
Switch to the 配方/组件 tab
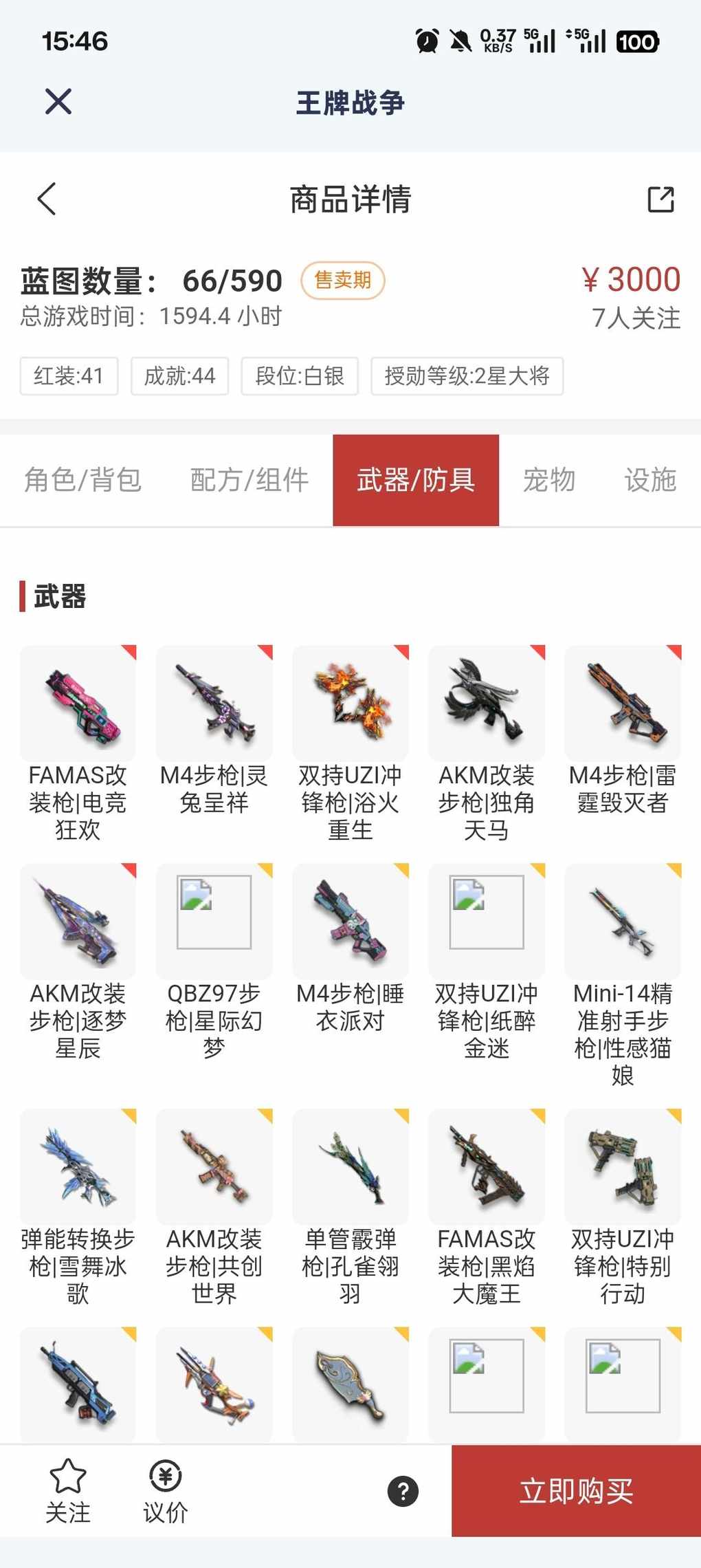point(249,480)
